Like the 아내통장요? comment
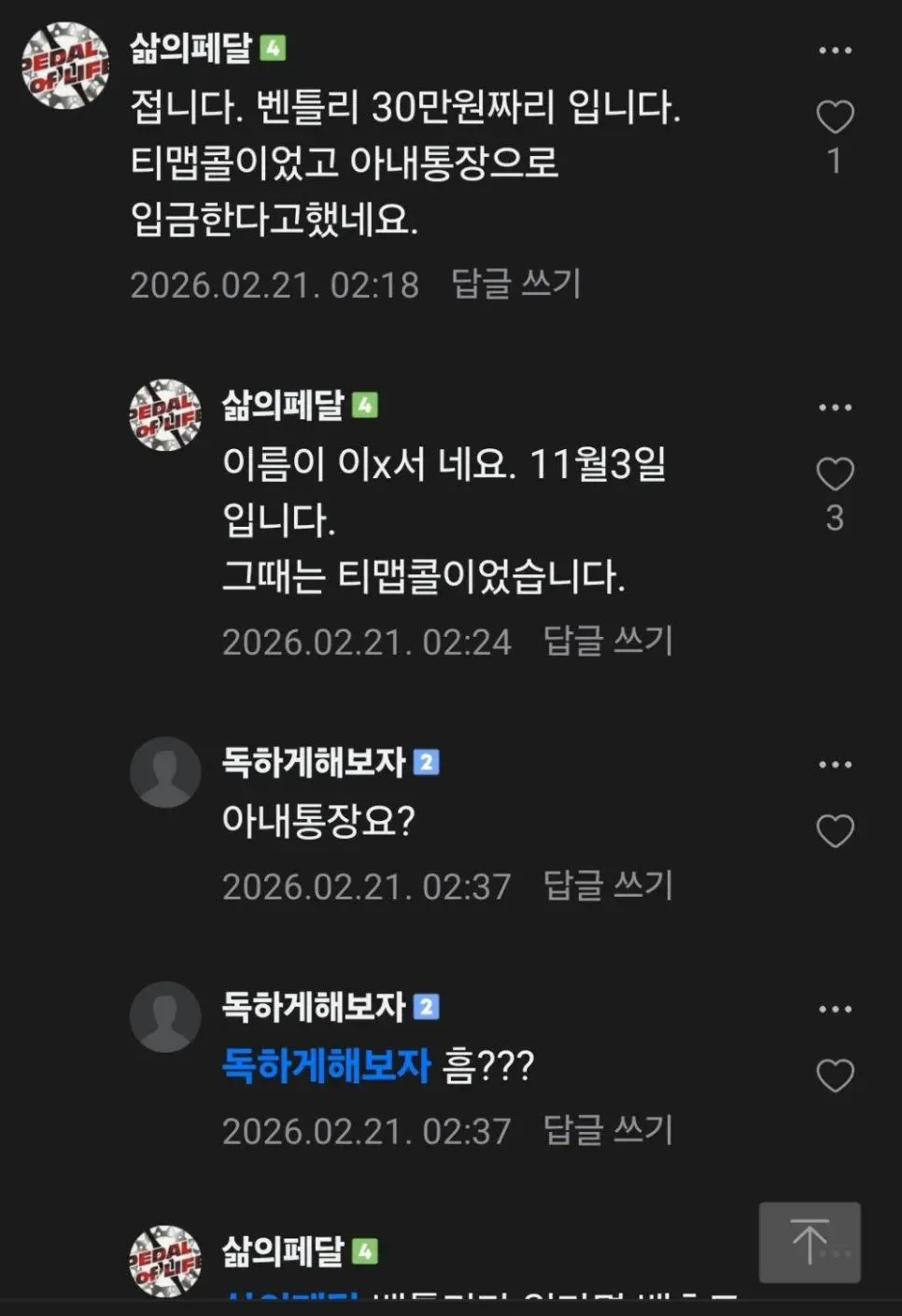902x1316 pixels. tap(835, 831)
